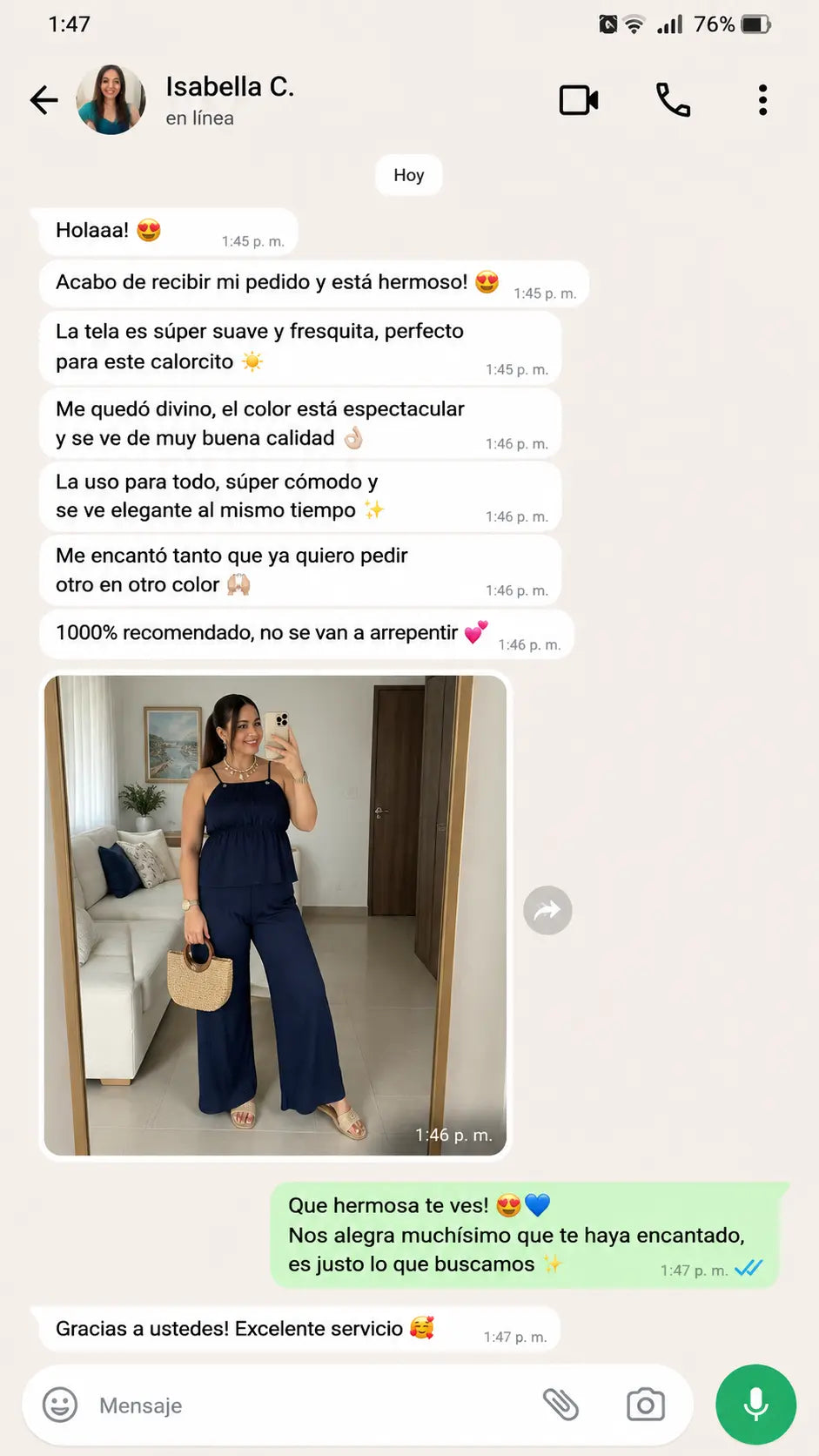The height and width of the screenshot is (1456, 819).
Task: Open Isabella C. contact info
Action: pos(230,100)
